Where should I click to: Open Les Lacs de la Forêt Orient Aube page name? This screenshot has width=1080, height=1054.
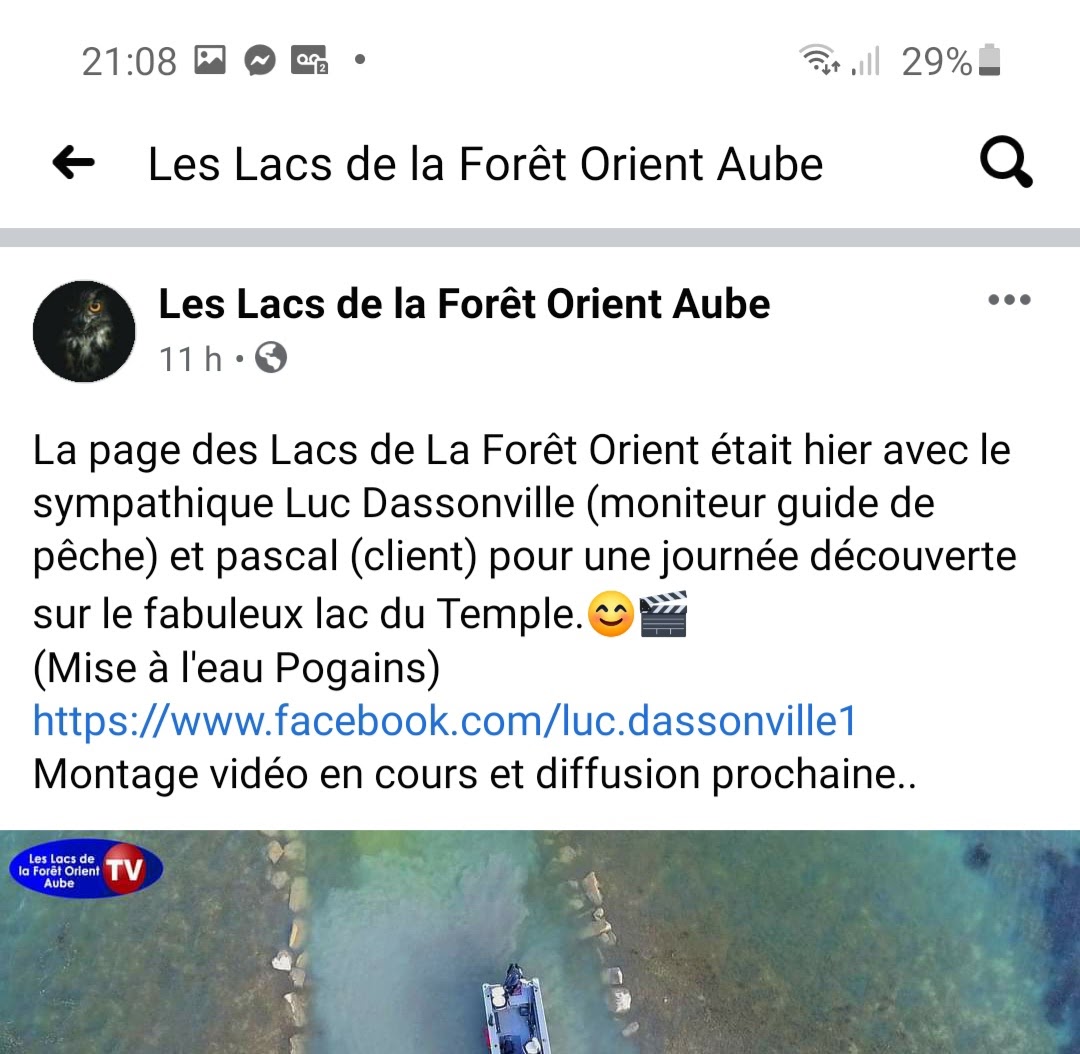tap(464, 304)
